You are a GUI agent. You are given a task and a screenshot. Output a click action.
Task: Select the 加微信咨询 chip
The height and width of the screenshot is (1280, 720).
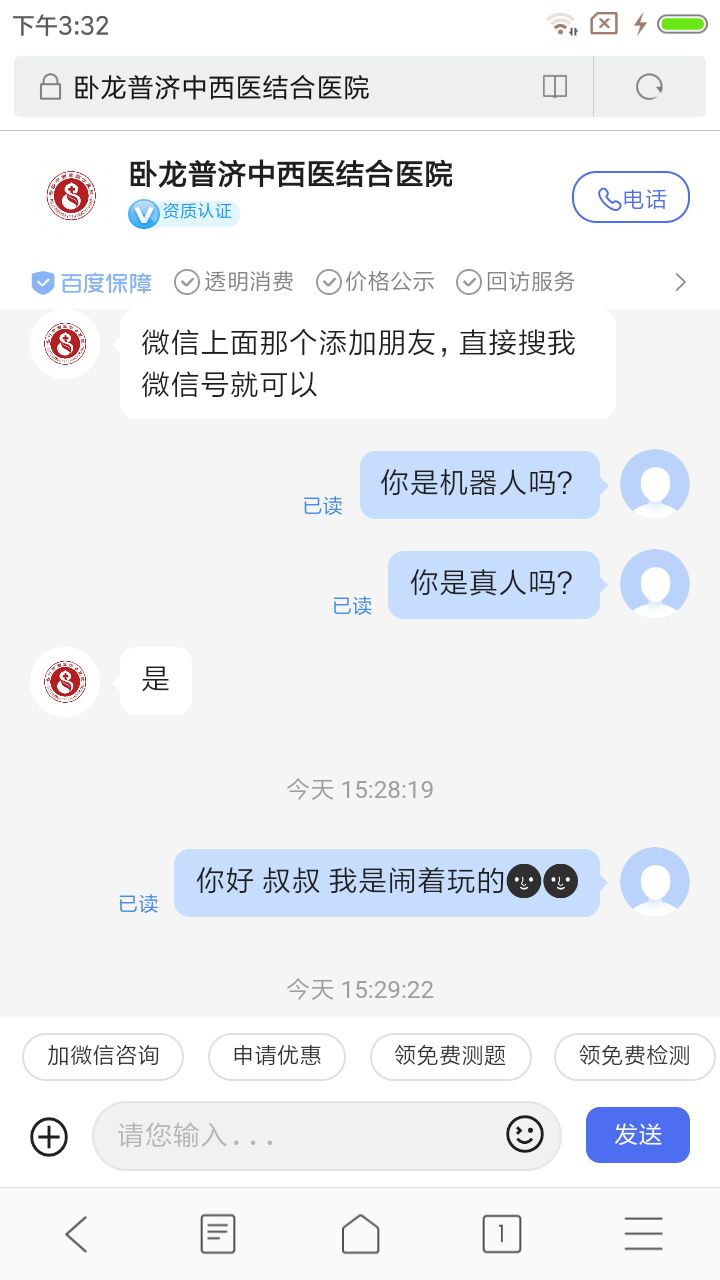[x=103, y=1056]
